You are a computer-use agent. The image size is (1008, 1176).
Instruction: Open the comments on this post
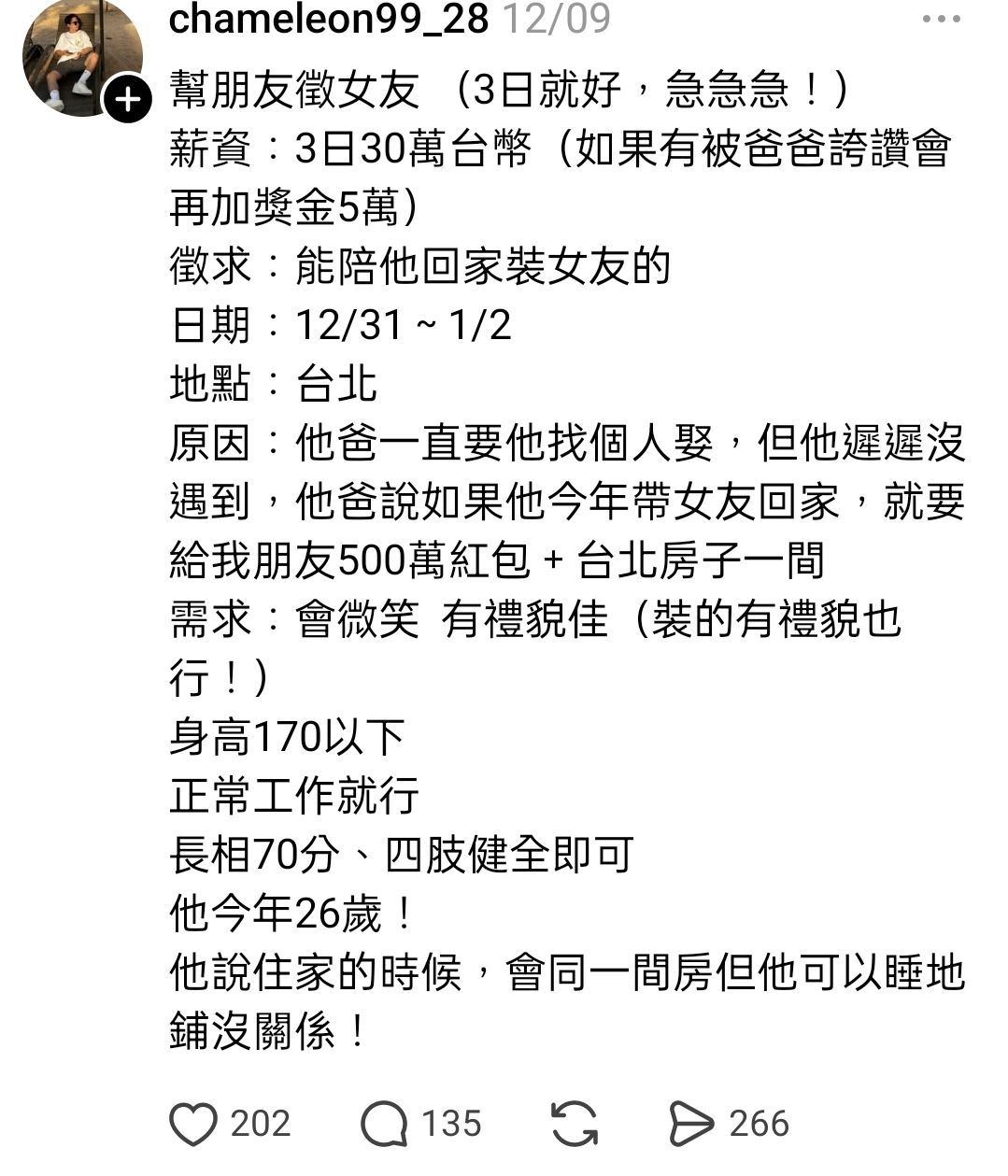(384, 1124)
